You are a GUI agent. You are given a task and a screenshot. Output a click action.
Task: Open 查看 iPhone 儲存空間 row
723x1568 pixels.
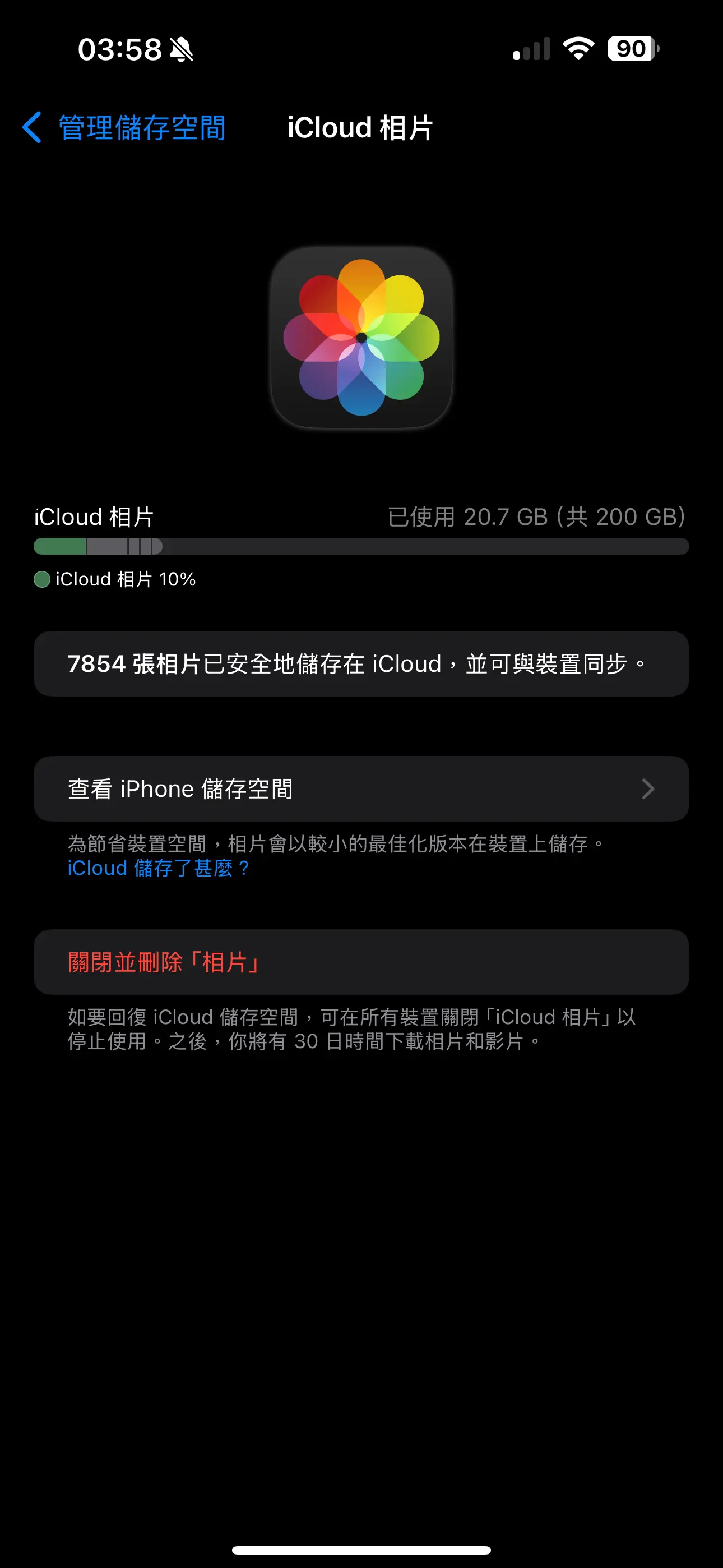coord(361,789)
